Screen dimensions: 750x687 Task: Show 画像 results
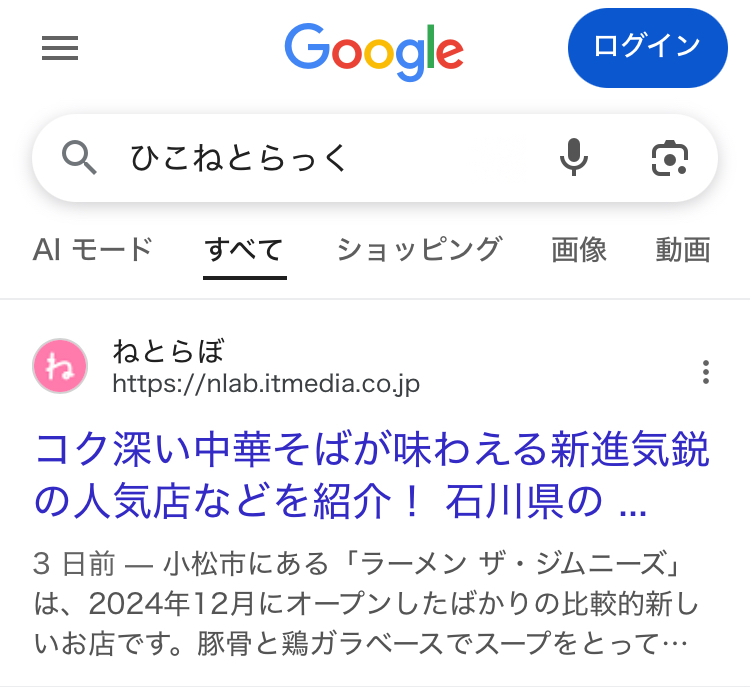pos(579,249)
